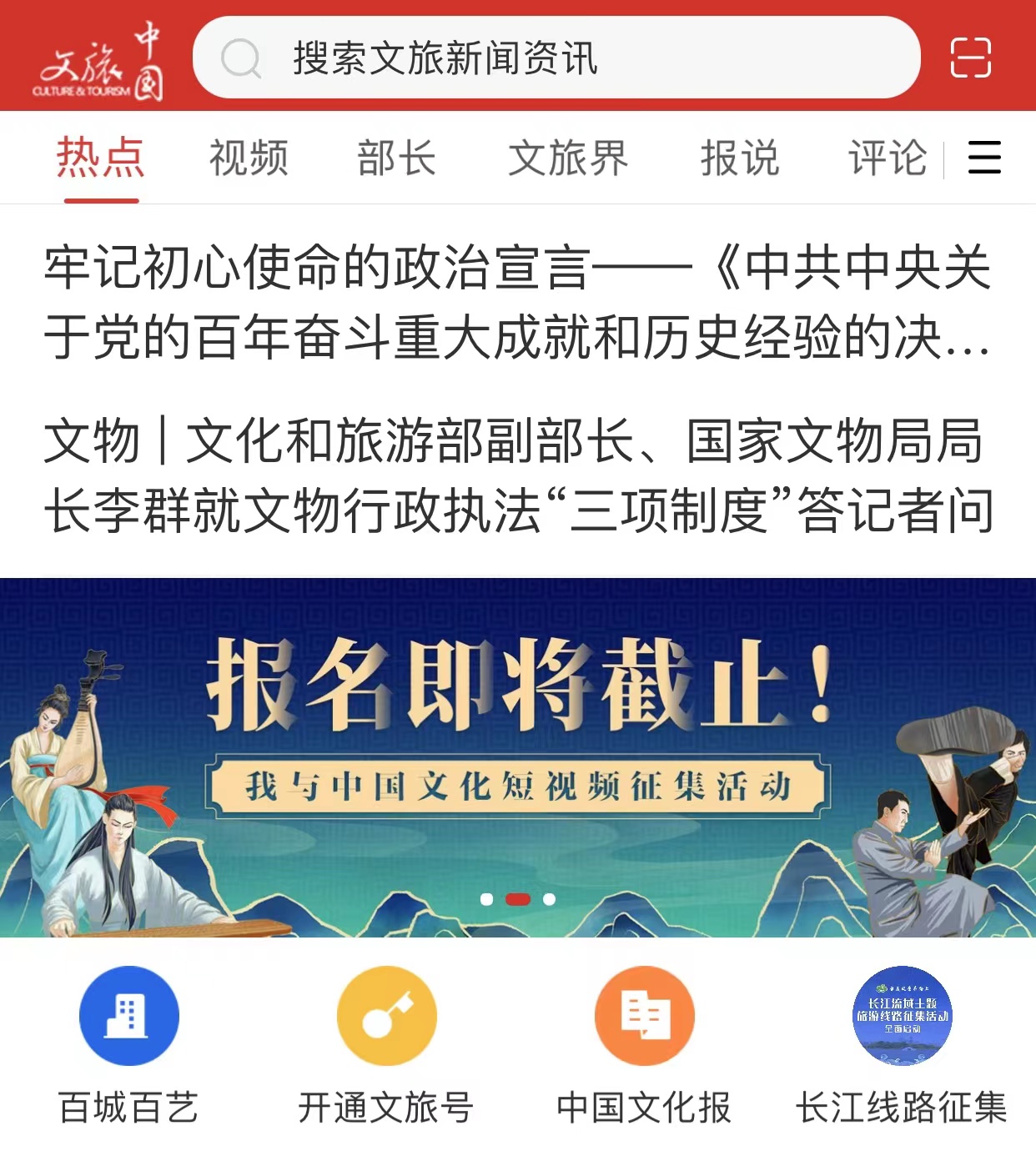Switch to the 部长 tab
This screenshot has height=1151, width=1036.
point(396,158)
